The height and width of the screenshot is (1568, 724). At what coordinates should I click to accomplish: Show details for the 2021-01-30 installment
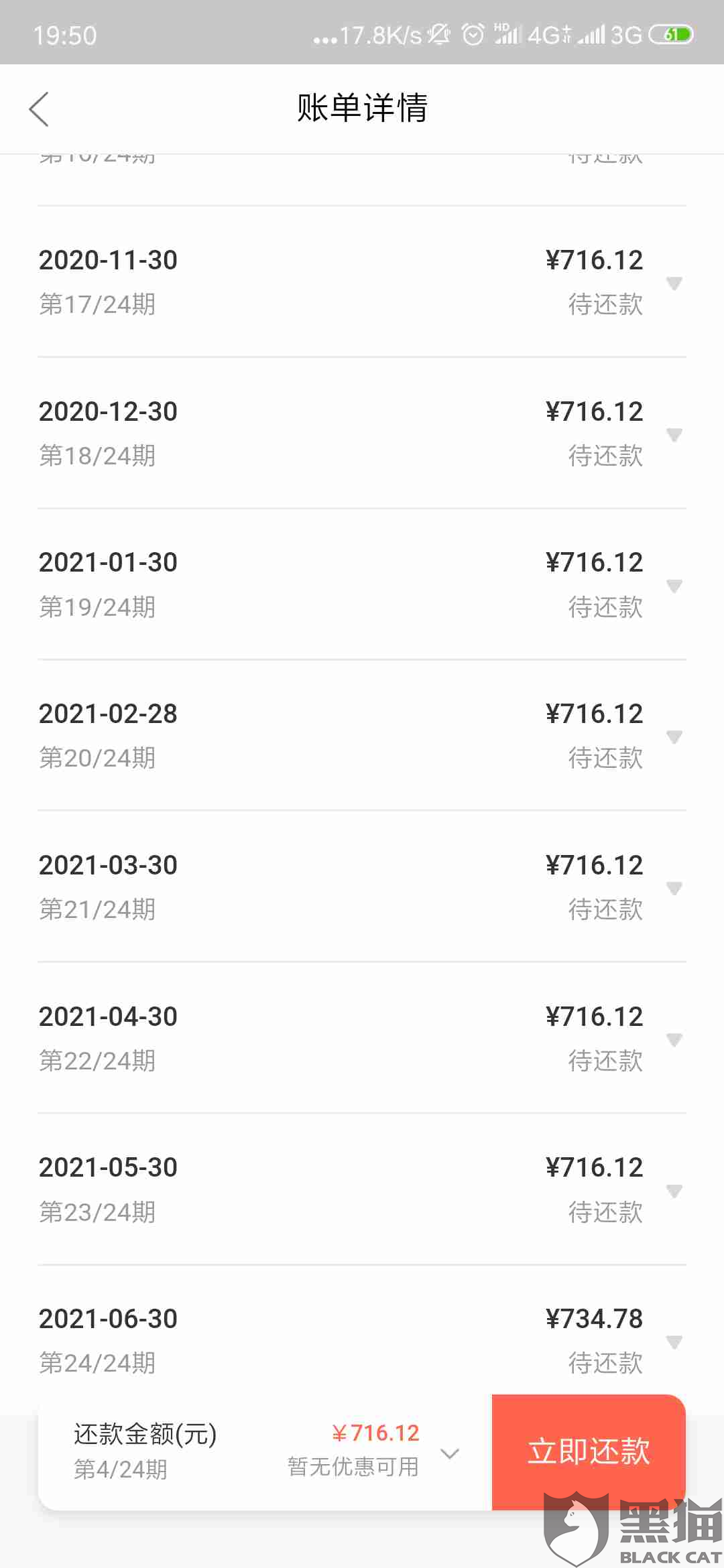tap(674, 586)
